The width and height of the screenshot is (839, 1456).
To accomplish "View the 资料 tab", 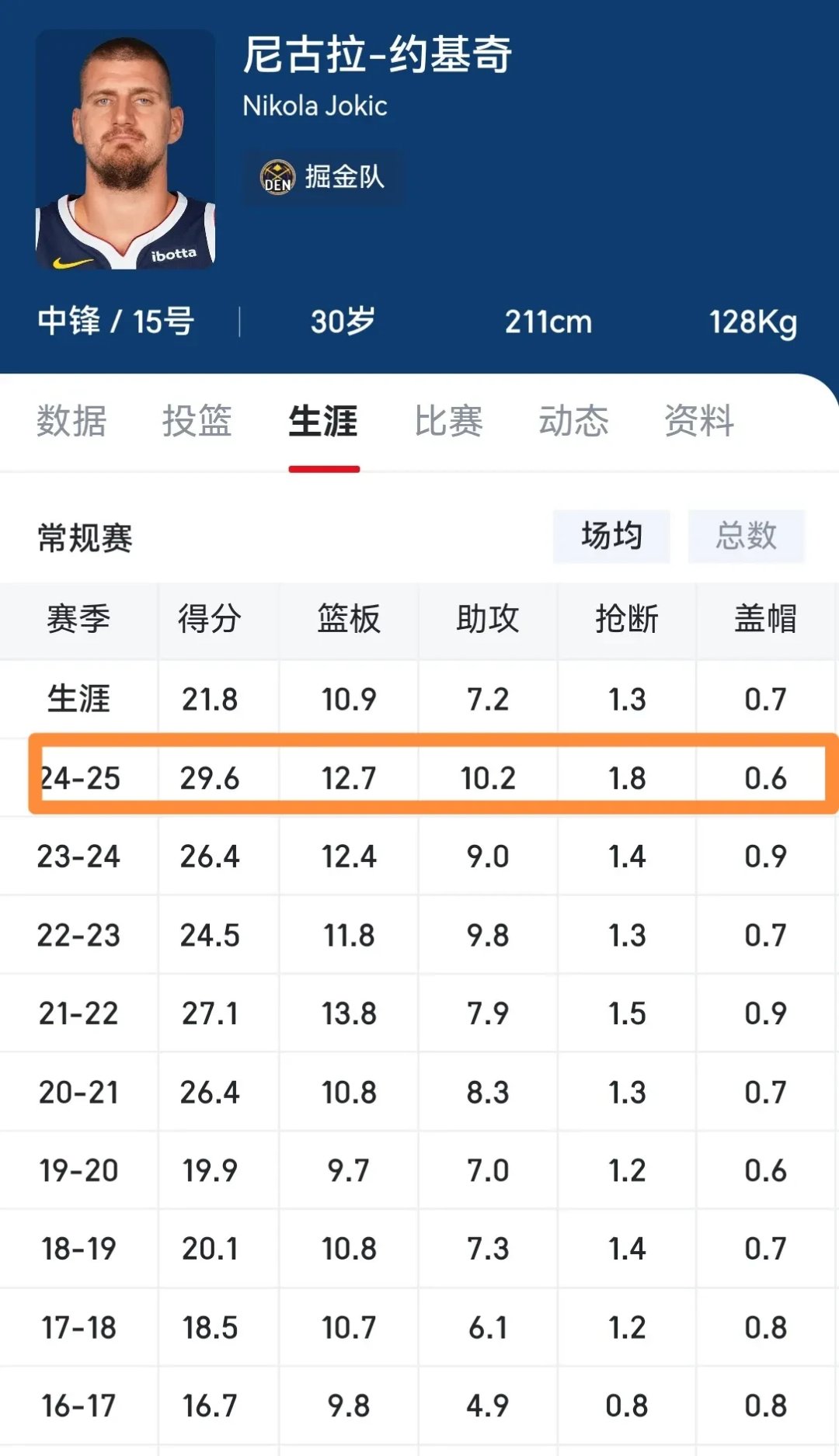I will [699, 421].
